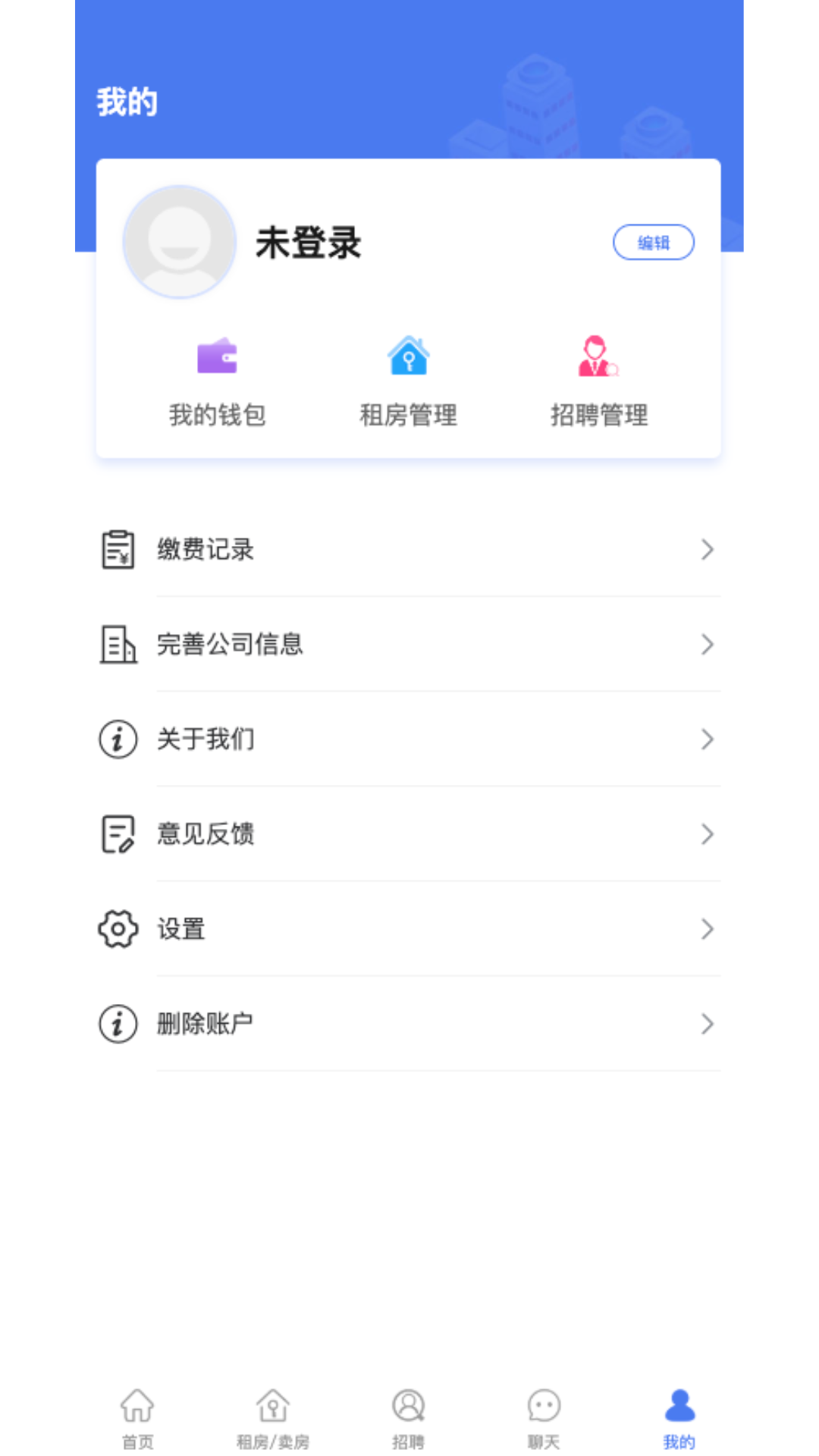
Task: Click the 编辑 button
Action: (654, 242)
